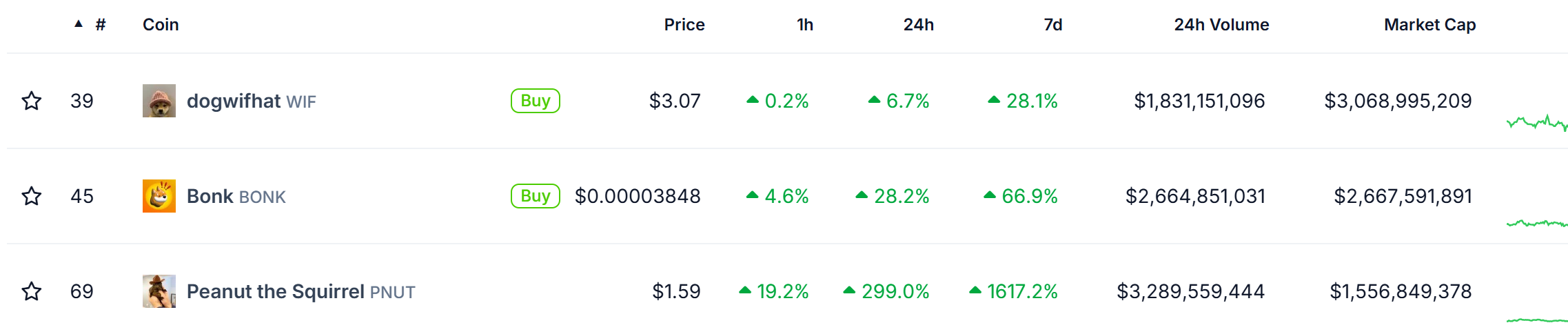The width and height of the screenshot is (1568, 332).
Task: Sort by 24h Volume column
Action: pyautogui.click(x=1221, y=25)
